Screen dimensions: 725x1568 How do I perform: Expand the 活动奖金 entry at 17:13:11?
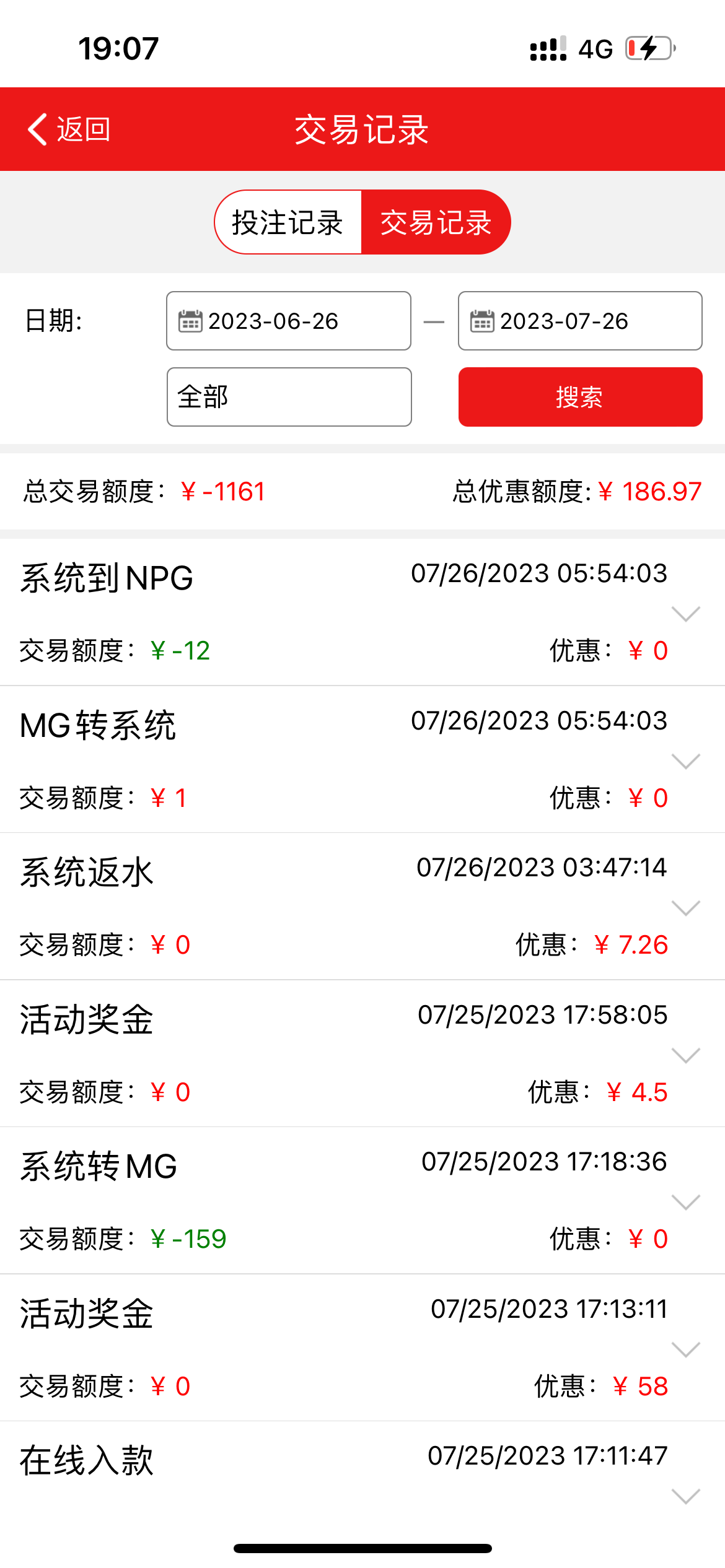[x=685, y=1349]
